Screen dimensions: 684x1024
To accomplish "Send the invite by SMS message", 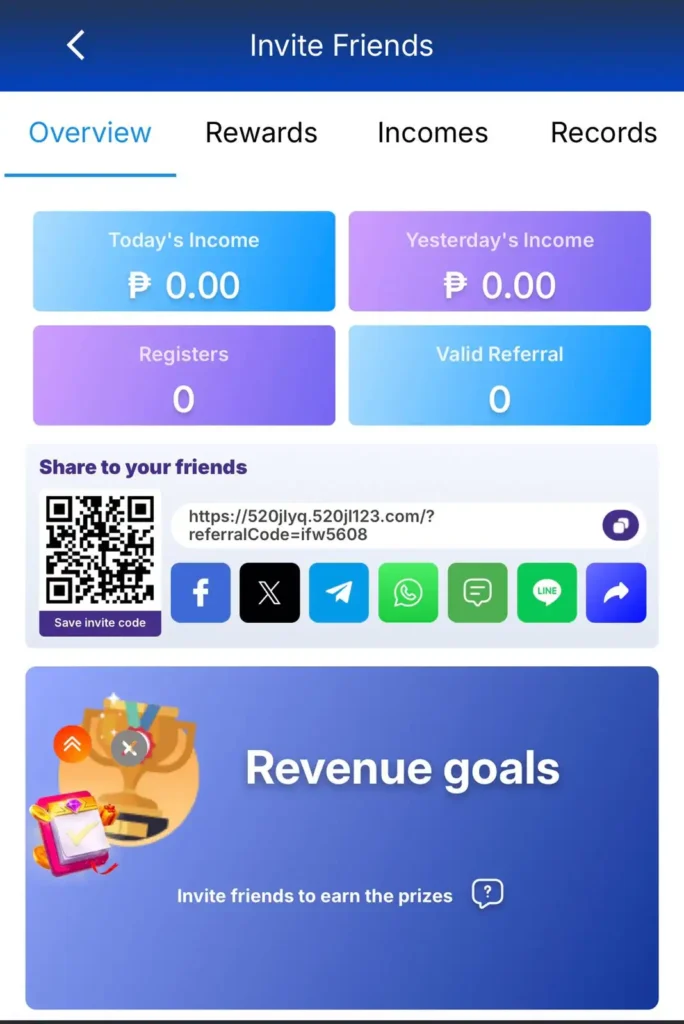I will (x=477, y=593).
